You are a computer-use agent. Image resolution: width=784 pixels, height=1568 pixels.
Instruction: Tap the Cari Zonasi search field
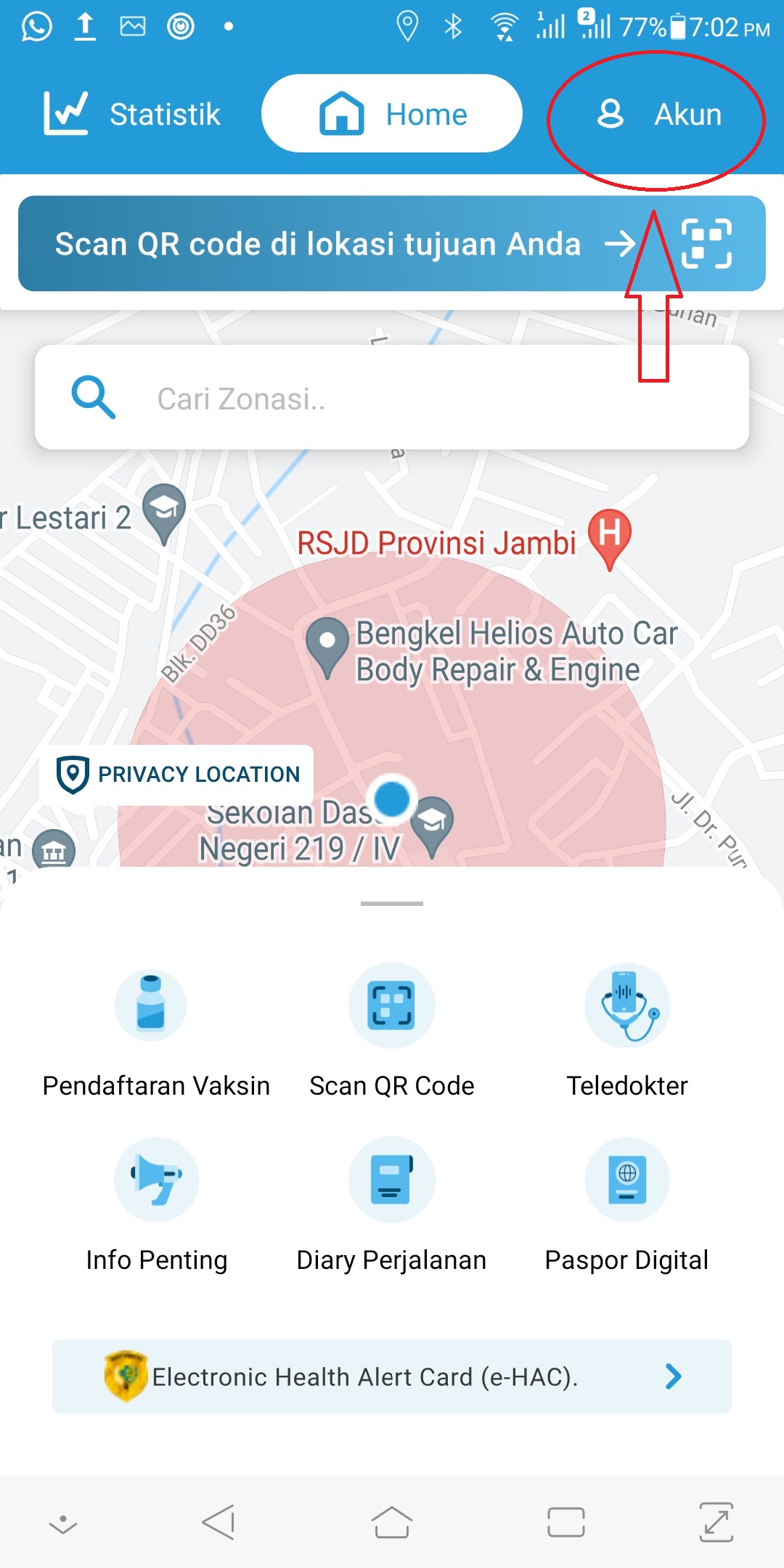[x=392, y=397]
